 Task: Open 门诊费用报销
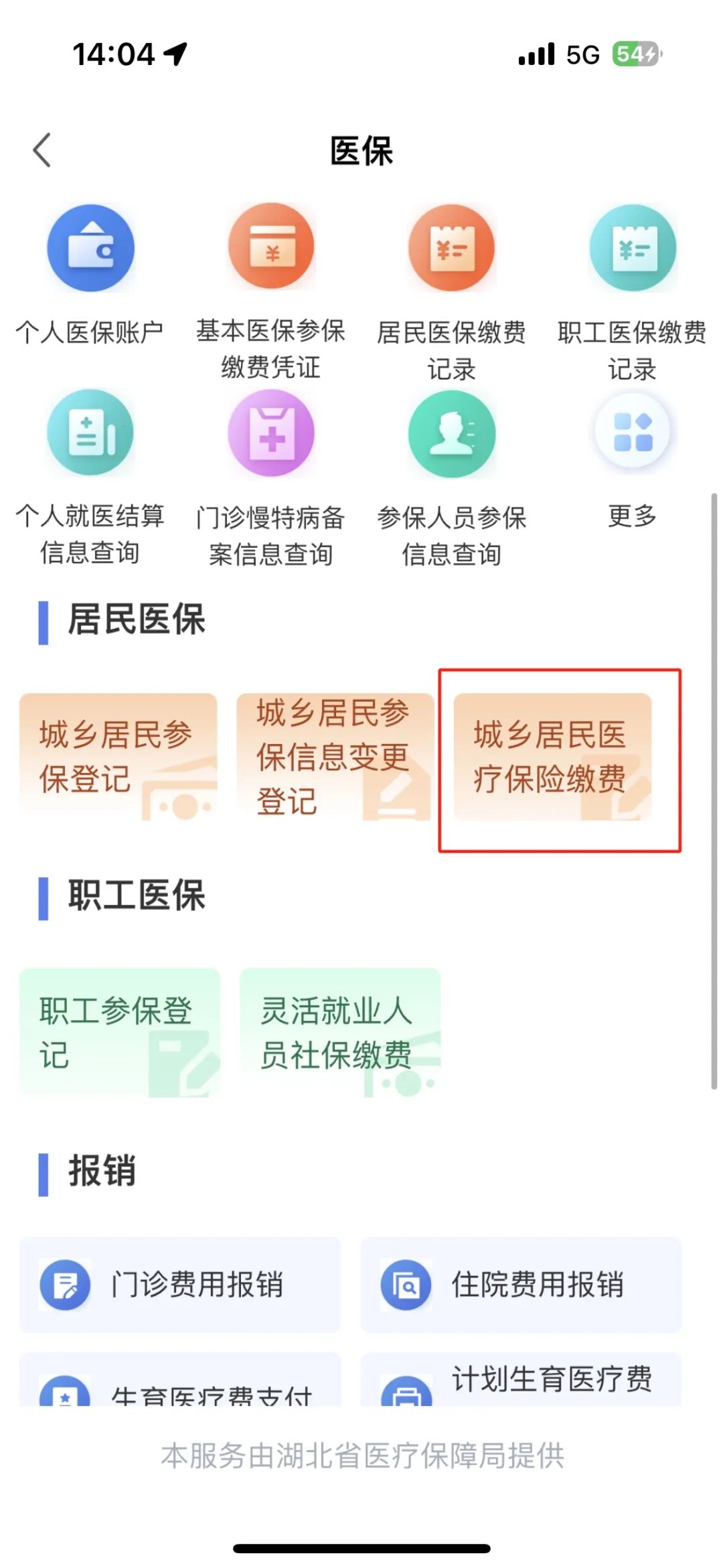coord(180,1284)
